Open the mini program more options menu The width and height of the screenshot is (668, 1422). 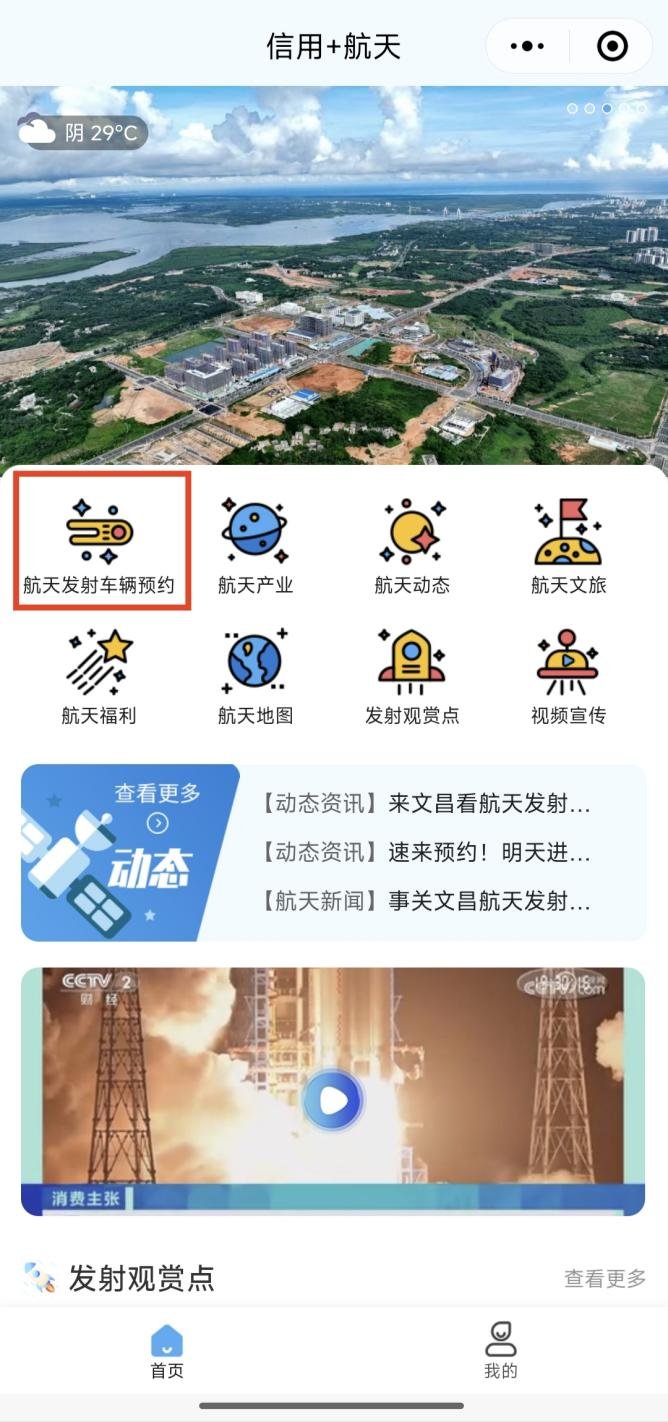527,46
